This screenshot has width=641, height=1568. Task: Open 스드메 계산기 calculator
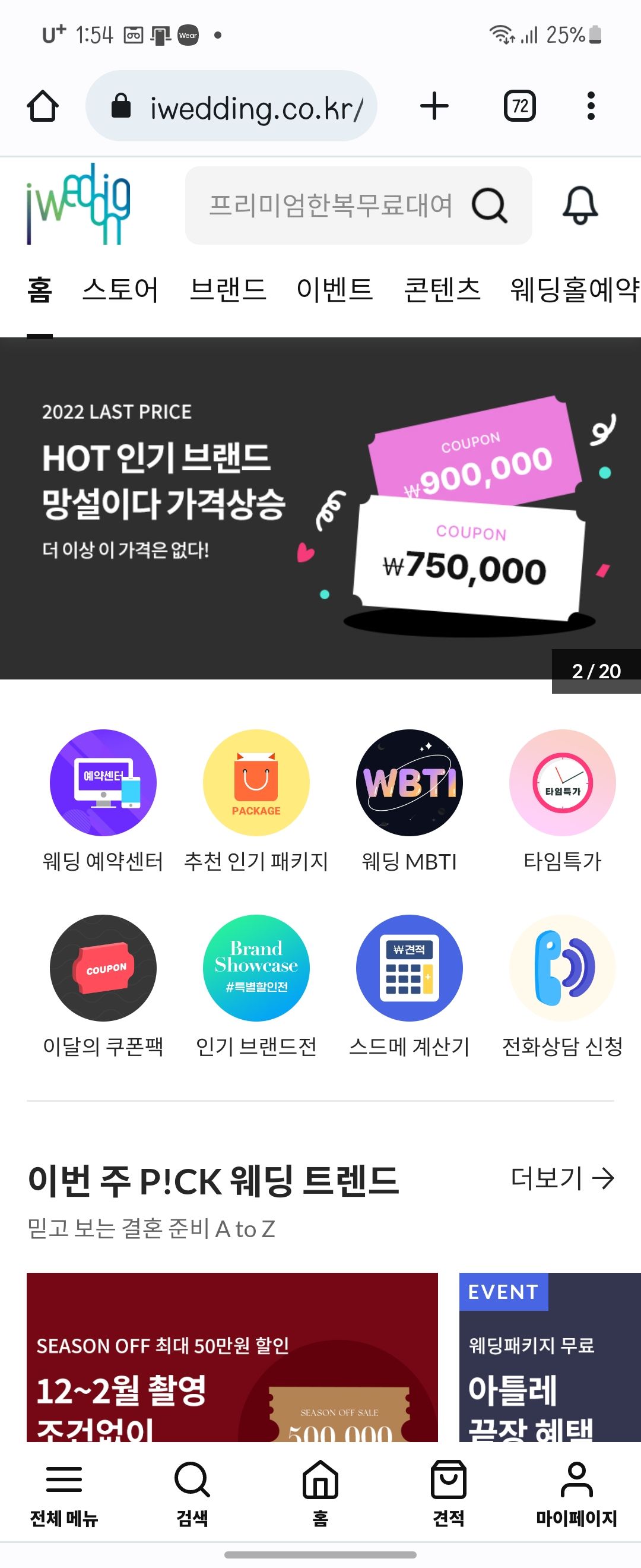[410, 967]
